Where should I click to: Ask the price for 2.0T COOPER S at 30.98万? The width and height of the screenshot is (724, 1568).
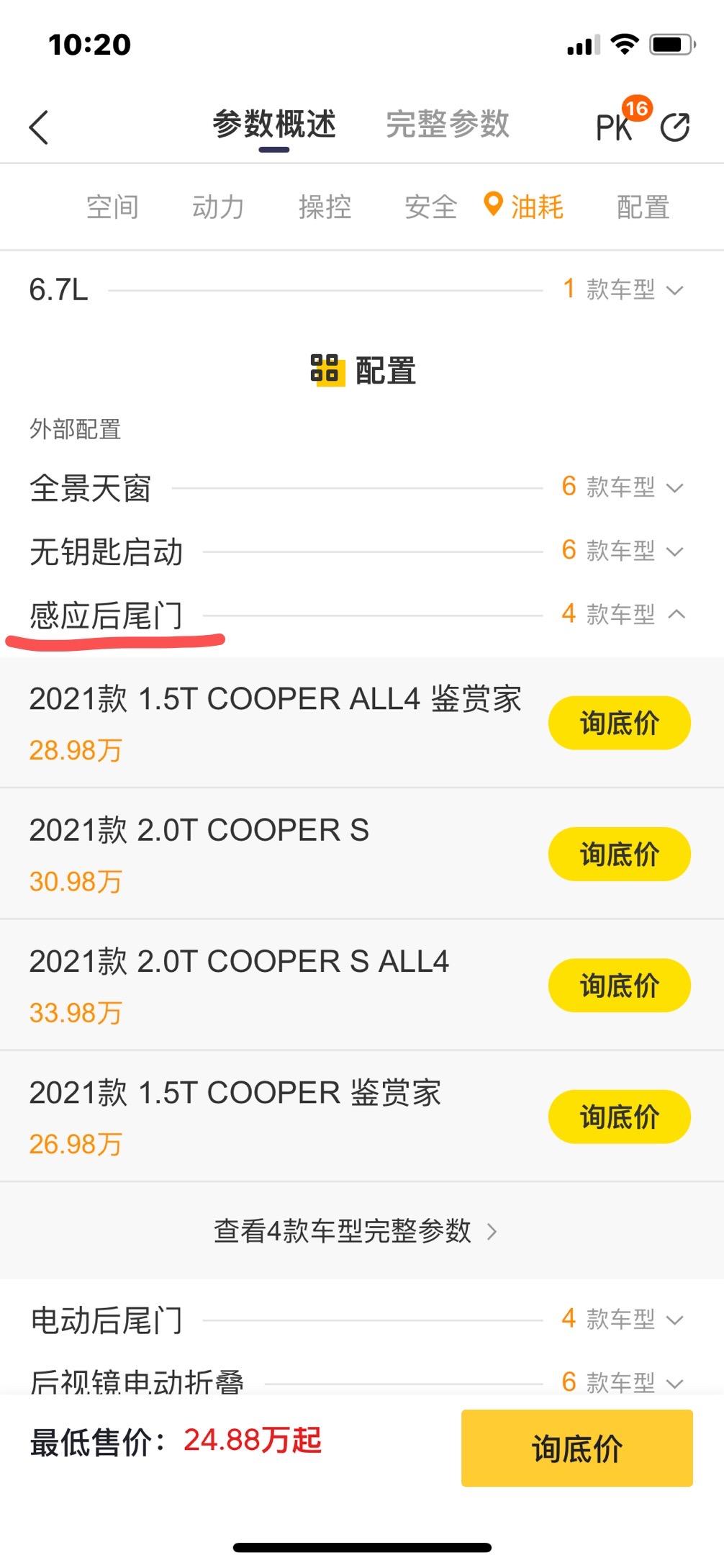coord(620,854)
